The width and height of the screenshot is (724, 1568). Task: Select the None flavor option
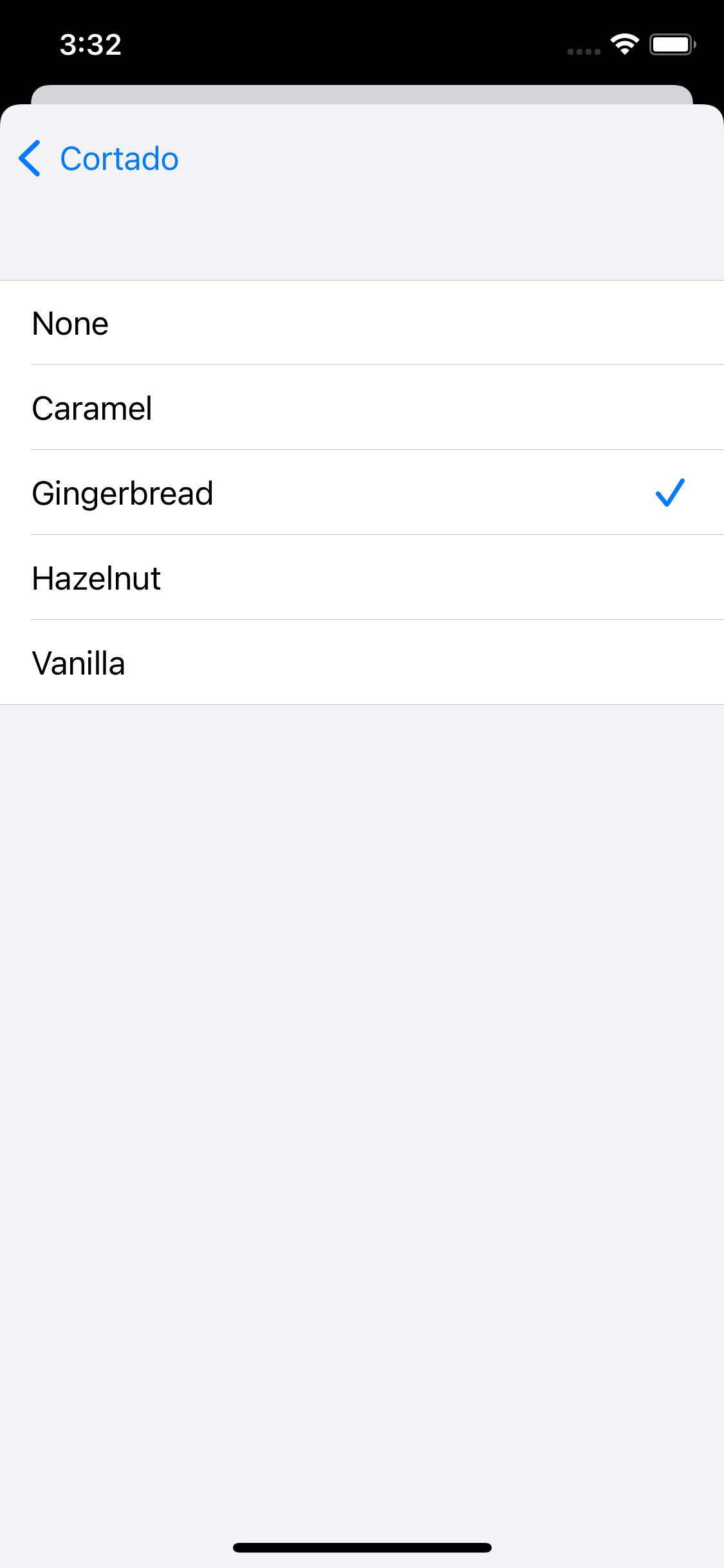[362, 322]
